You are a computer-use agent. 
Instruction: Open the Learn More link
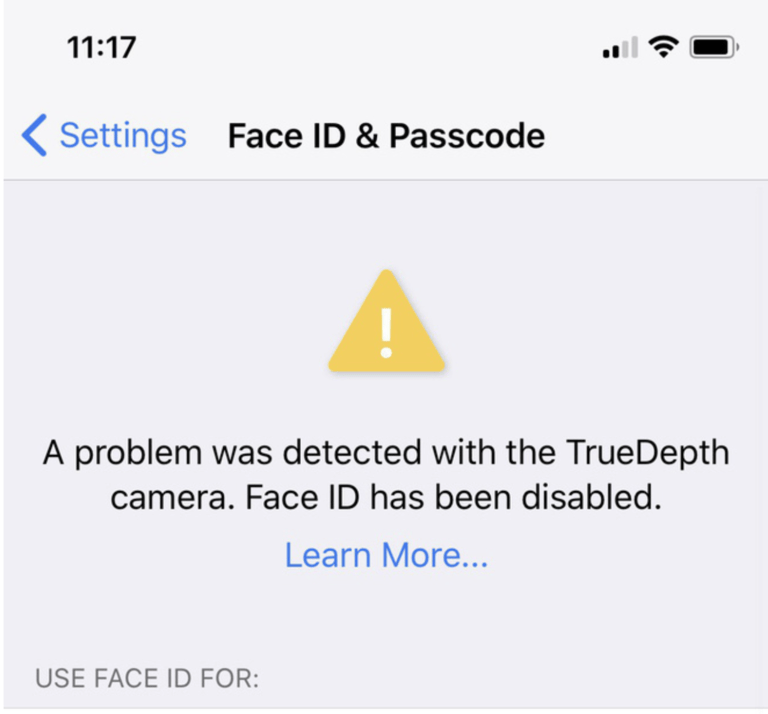tap(386, 555)
